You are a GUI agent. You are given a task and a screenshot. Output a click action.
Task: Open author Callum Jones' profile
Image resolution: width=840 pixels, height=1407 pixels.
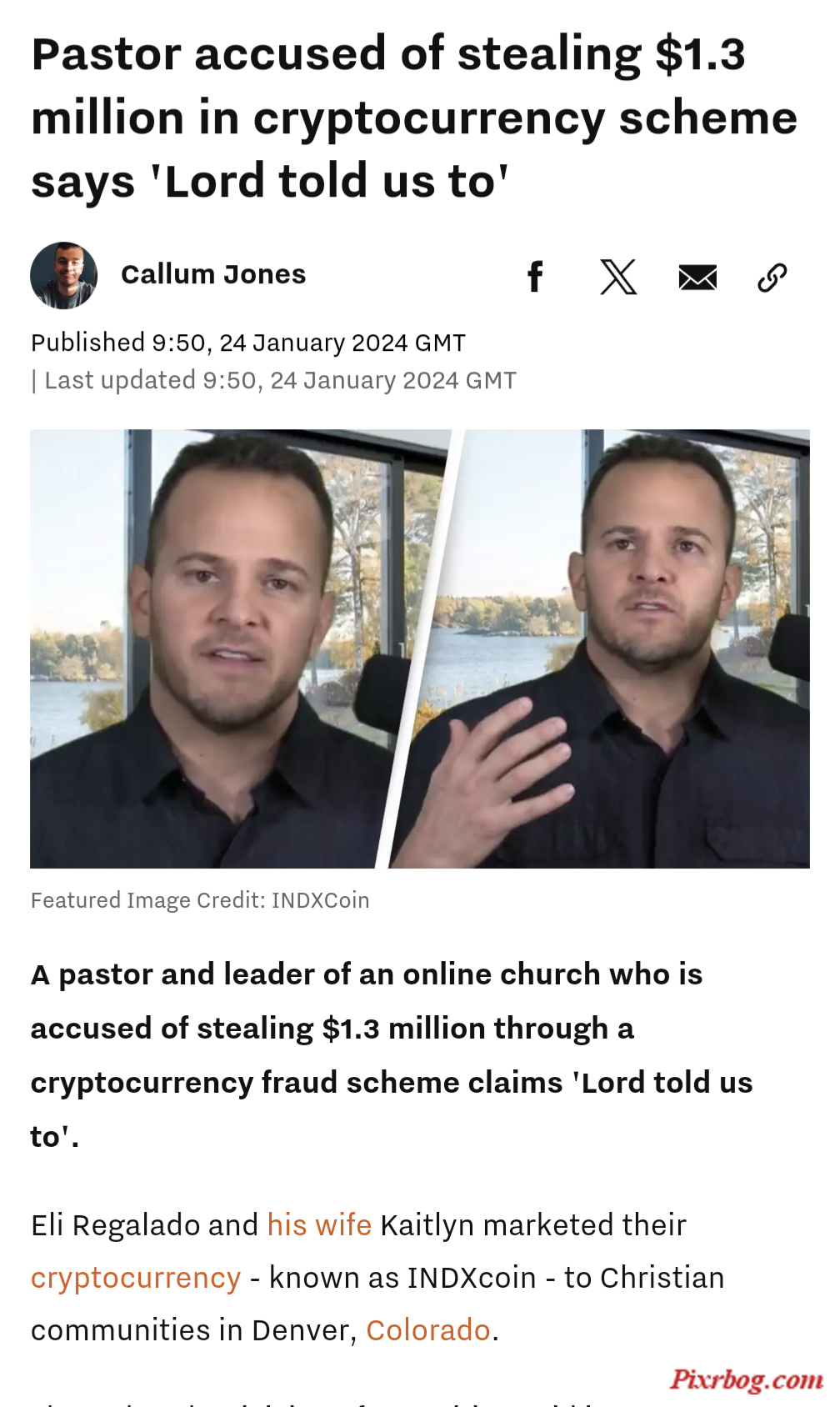point(213,274)
